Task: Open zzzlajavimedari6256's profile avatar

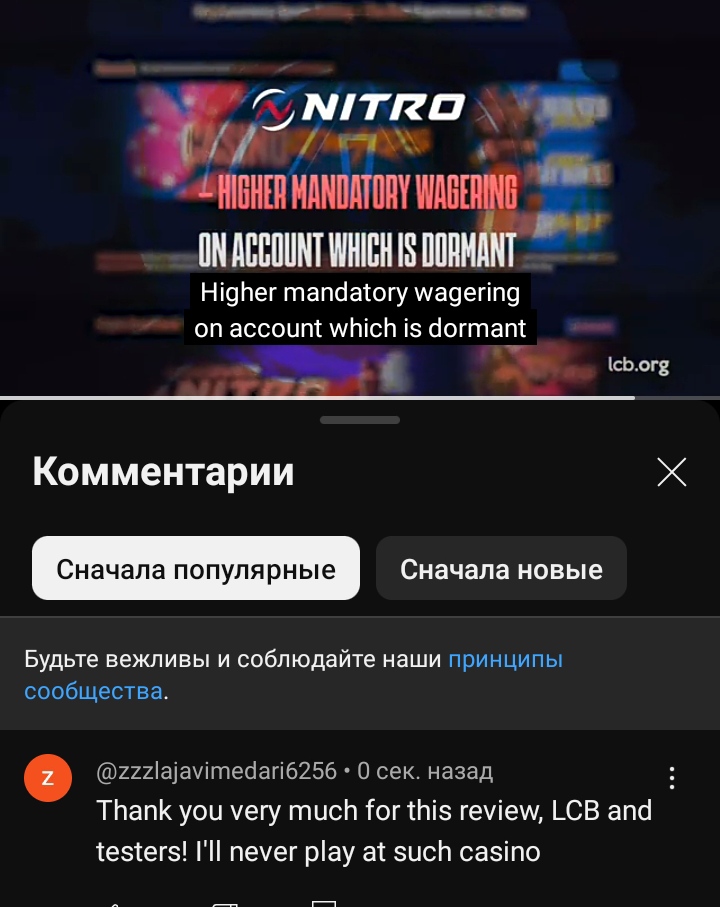Action: pyautogui.click(x=47, y=778)
